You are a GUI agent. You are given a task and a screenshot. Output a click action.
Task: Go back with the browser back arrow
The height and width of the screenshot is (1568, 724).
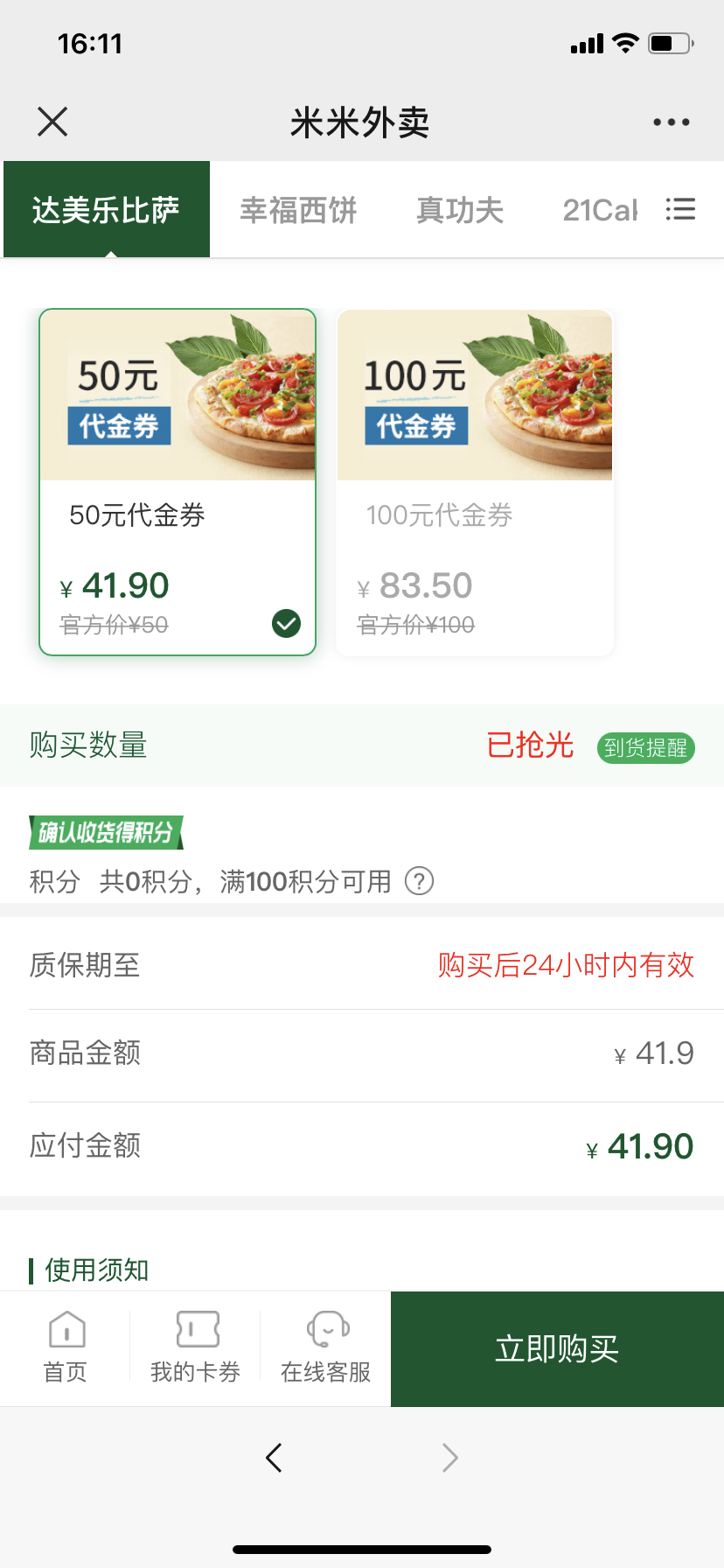click(274, 1457)
